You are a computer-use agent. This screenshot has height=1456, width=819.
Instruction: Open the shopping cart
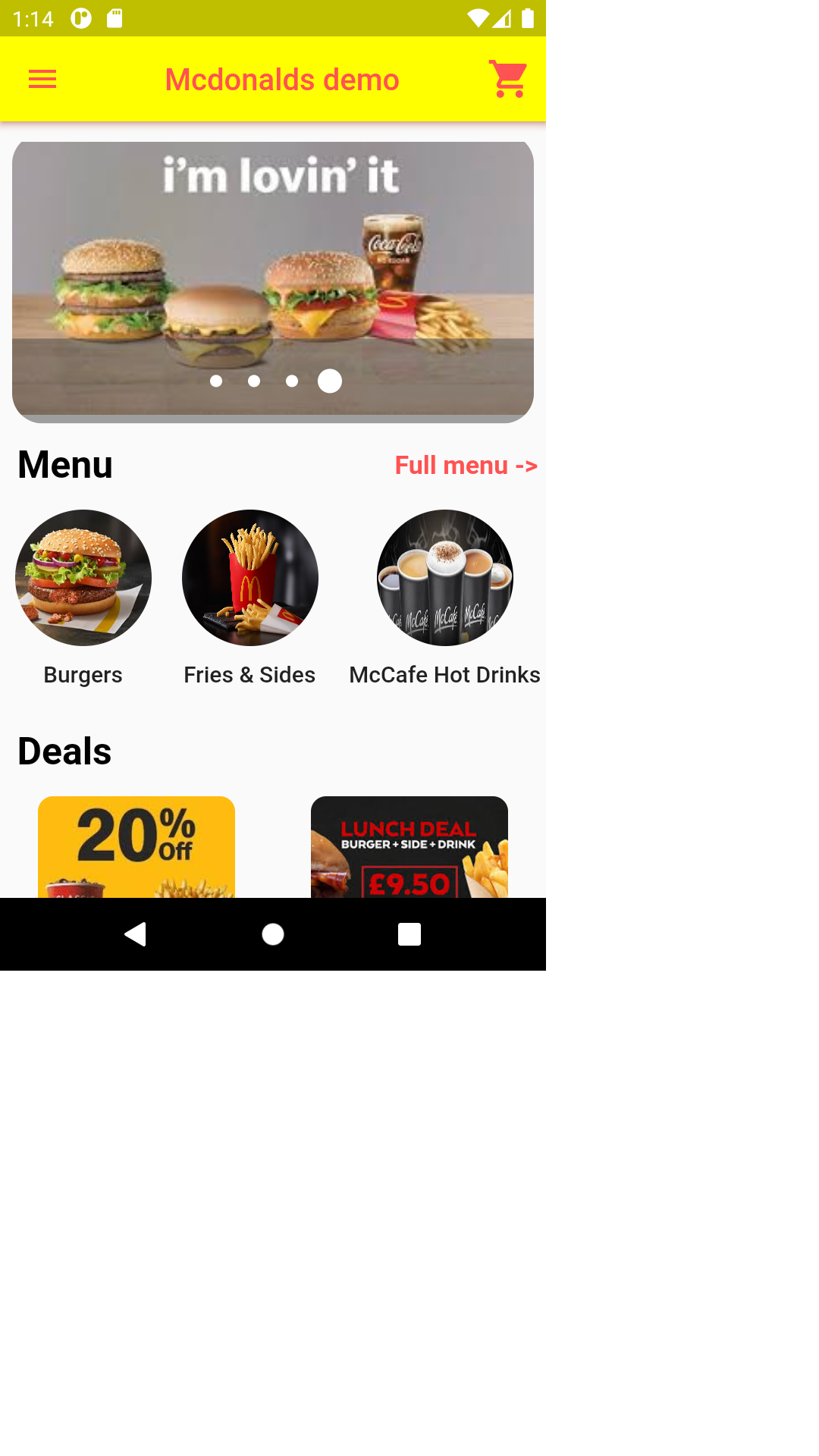click(x=508, y=79)
